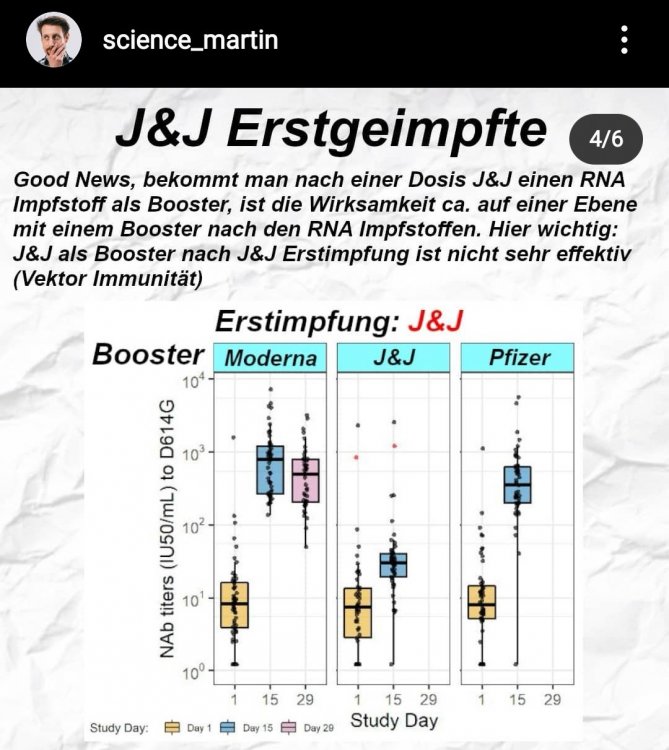The height and width of the screenshot is (750, 669).
Task: Open science_martin's profile picture
Action: (x=53, y=40)
